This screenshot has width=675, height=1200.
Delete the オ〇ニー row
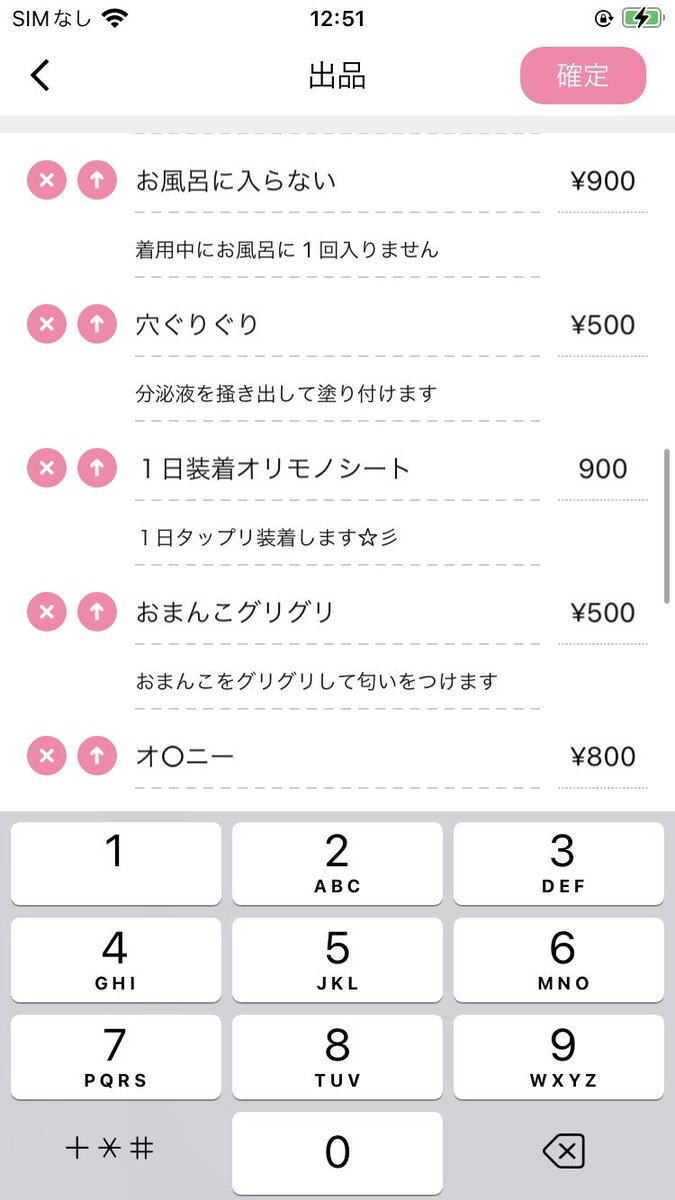click(46, 756)
